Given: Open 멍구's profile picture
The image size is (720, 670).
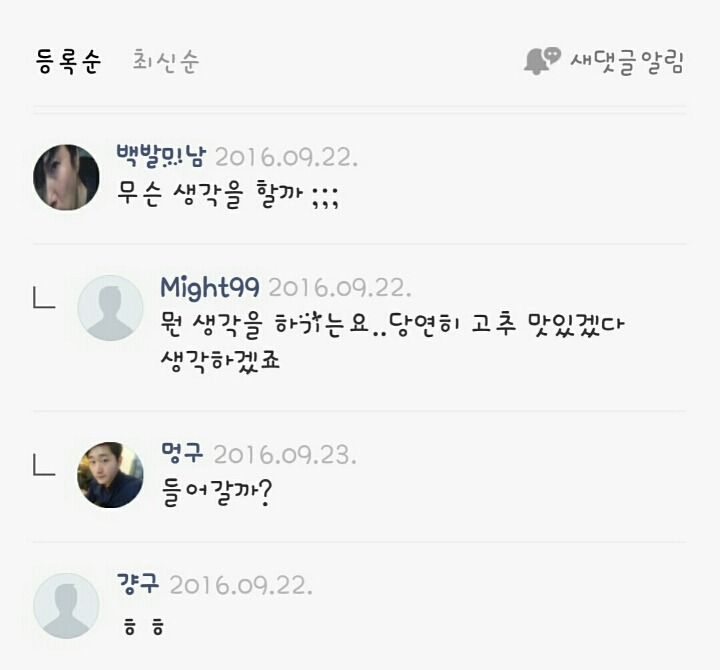Looking at the screenshot, I should (110, 474).
